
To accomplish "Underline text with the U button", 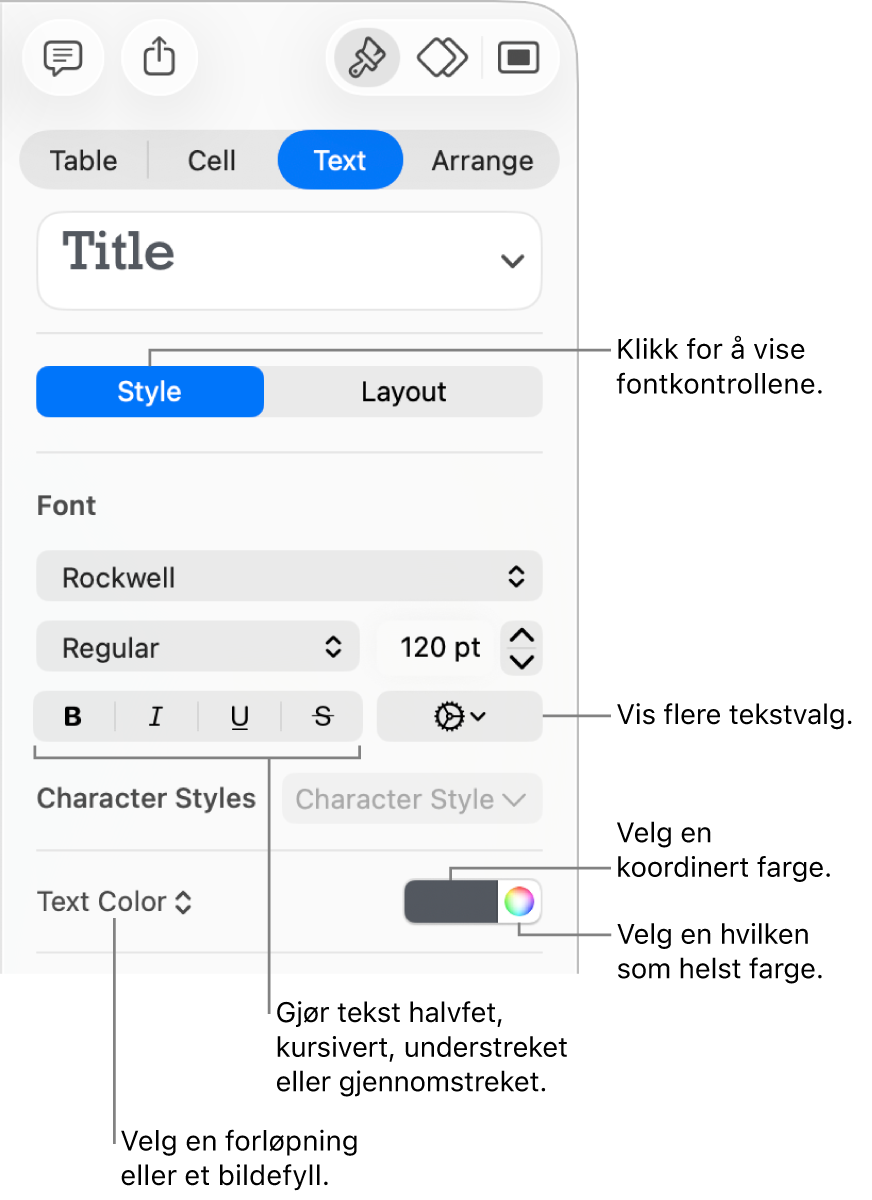I will point(240,716).
